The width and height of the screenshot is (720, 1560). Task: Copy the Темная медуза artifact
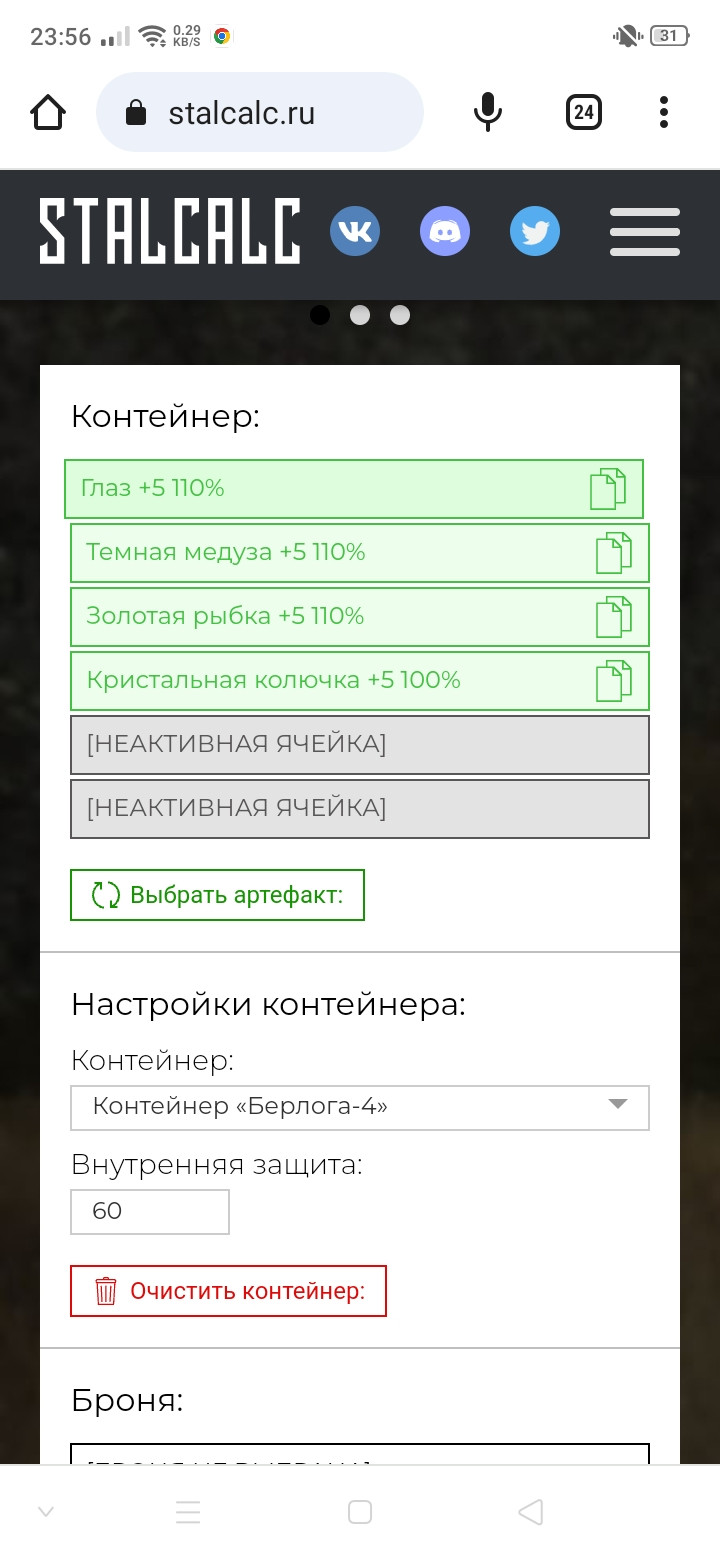pos(614,553)
